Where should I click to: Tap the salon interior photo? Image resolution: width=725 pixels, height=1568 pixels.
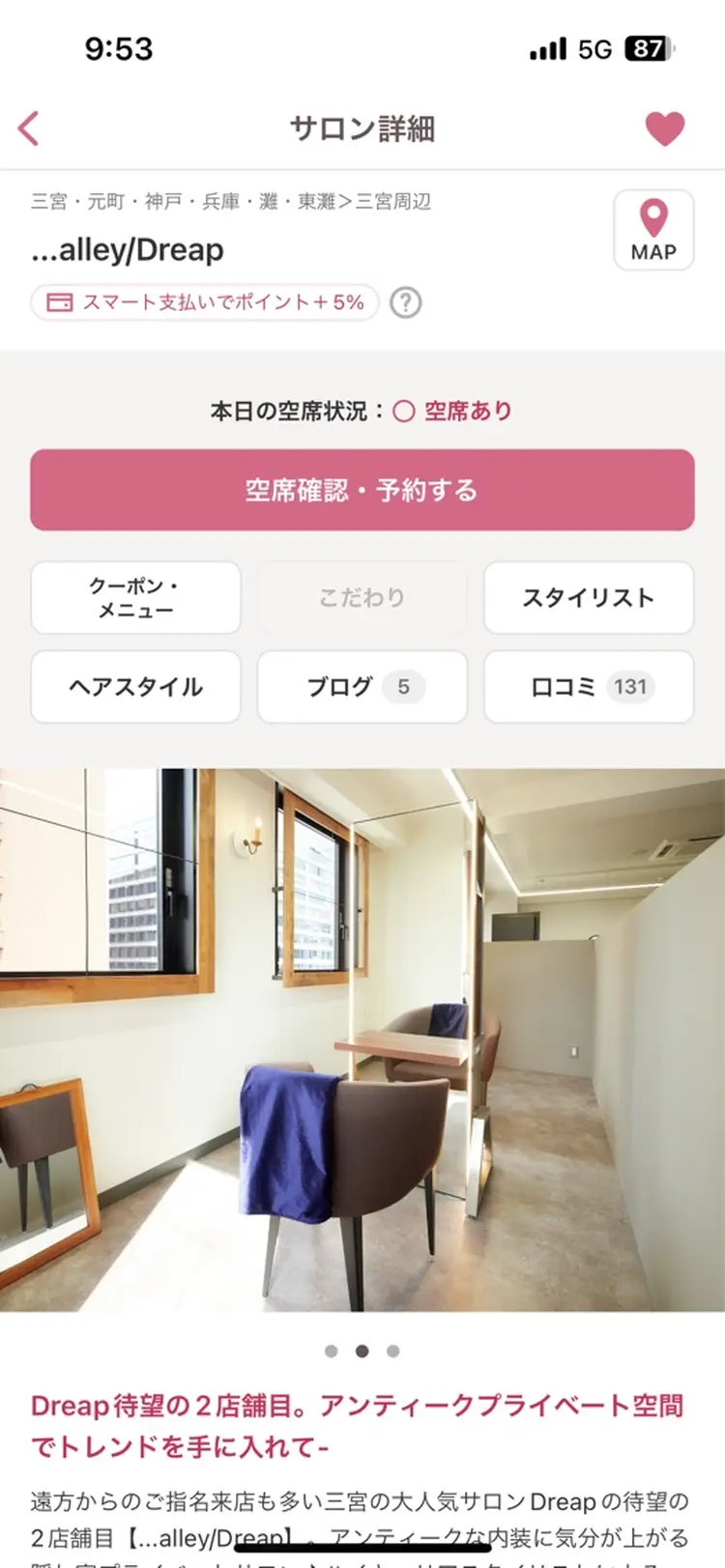click(362, 1043)
